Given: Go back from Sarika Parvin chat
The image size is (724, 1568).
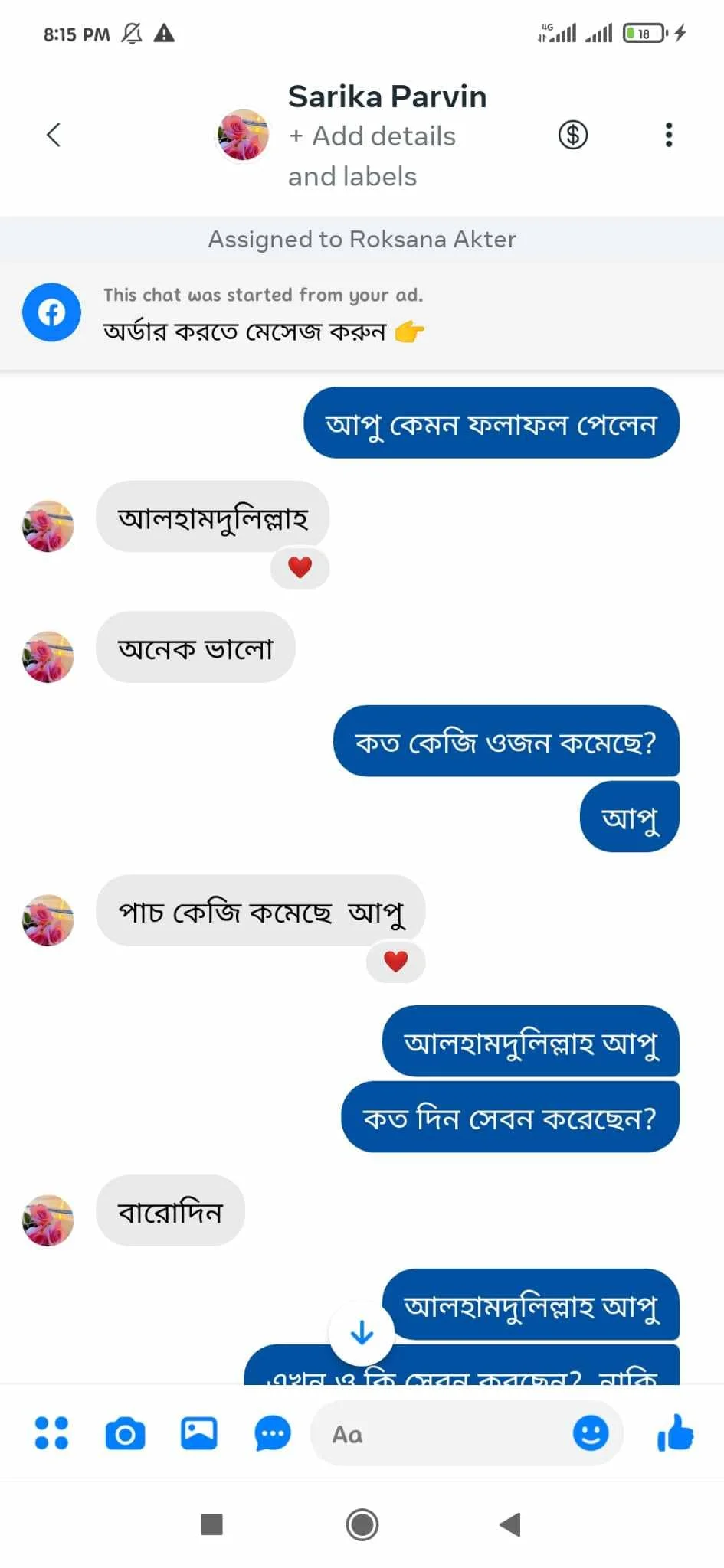Looking at the screenshot, I should [x=53, y=135].
